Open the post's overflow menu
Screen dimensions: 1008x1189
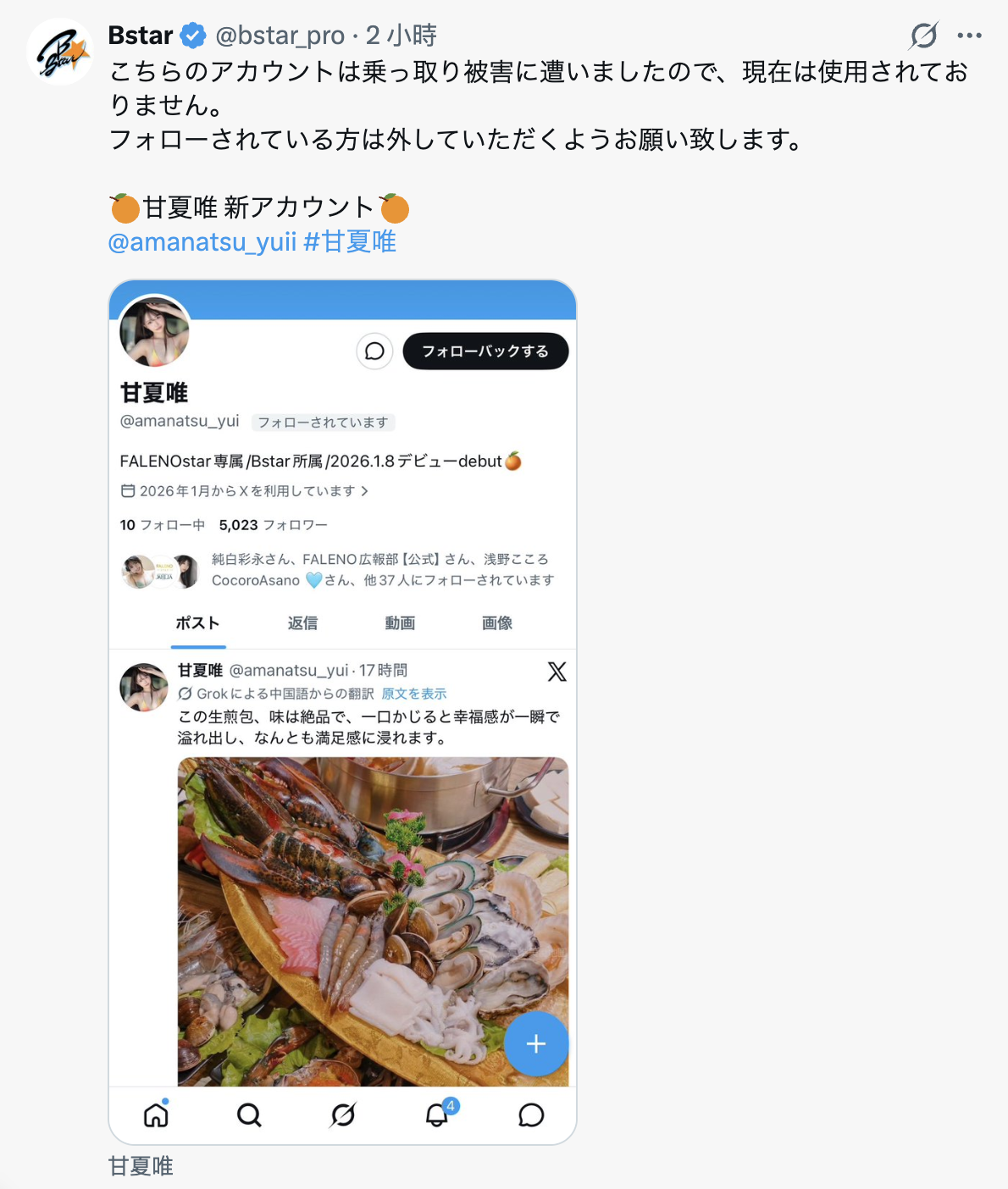click(969, 36)
